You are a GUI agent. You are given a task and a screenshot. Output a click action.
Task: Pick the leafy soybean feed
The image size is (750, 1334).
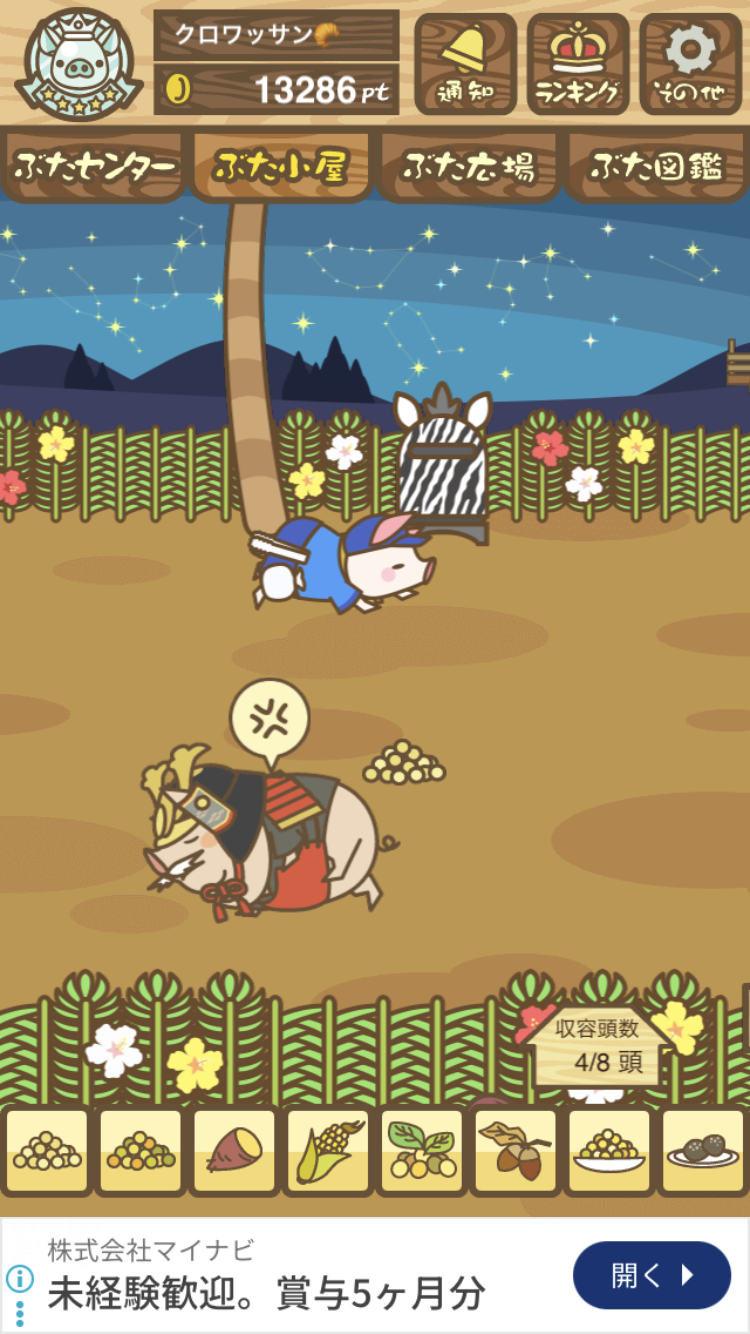[421, 1151]
